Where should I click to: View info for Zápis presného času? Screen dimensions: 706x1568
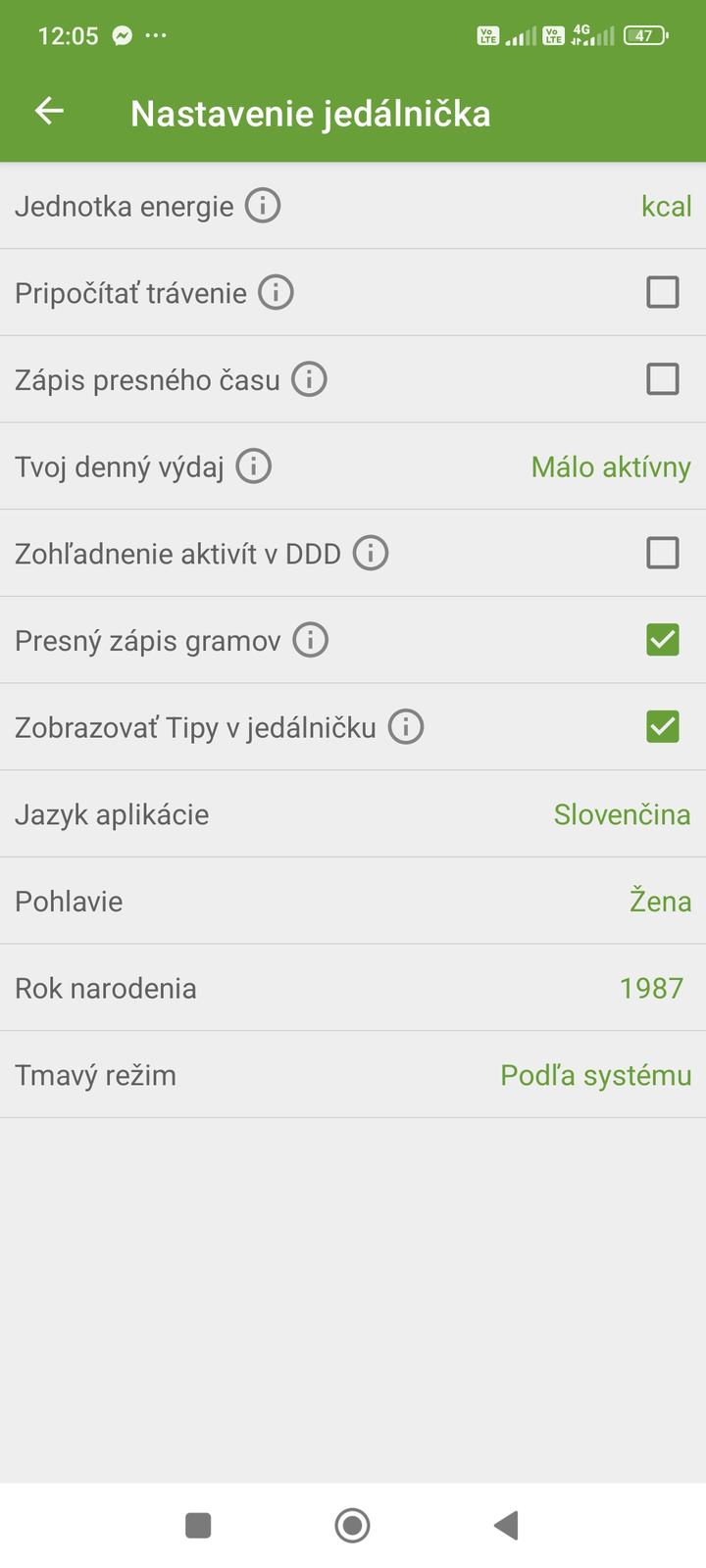click(x=309, y=379)
